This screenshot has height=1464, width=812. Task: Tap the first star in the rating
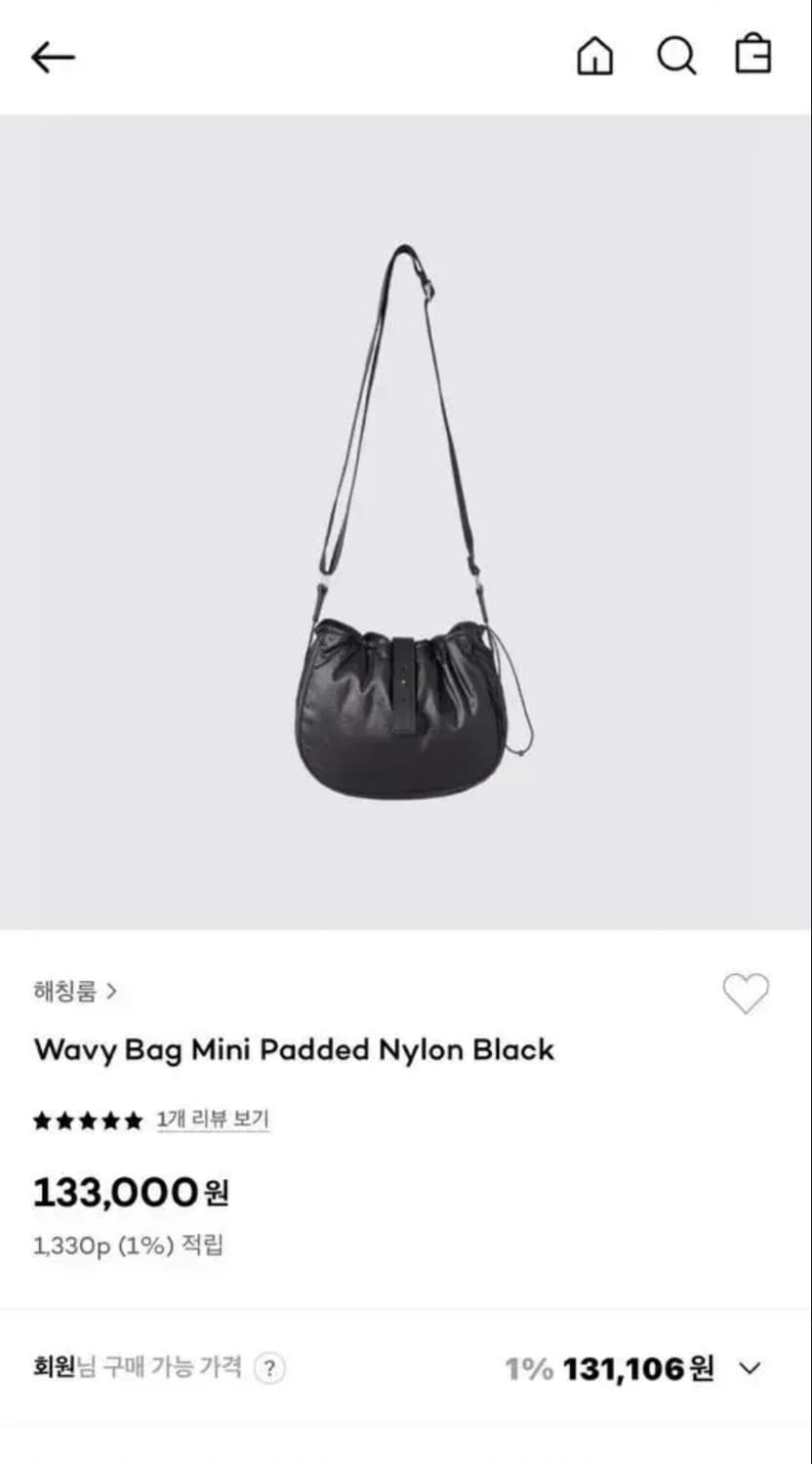click(43, 1119)
